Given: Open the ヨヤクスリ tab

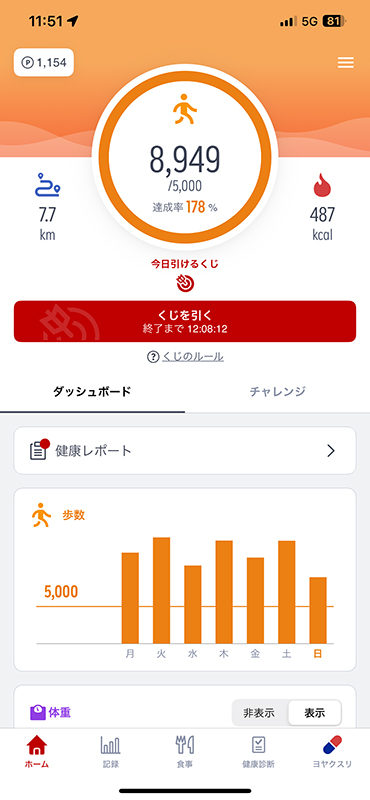Looking at the screenshot, I should [x=332, y=752].
